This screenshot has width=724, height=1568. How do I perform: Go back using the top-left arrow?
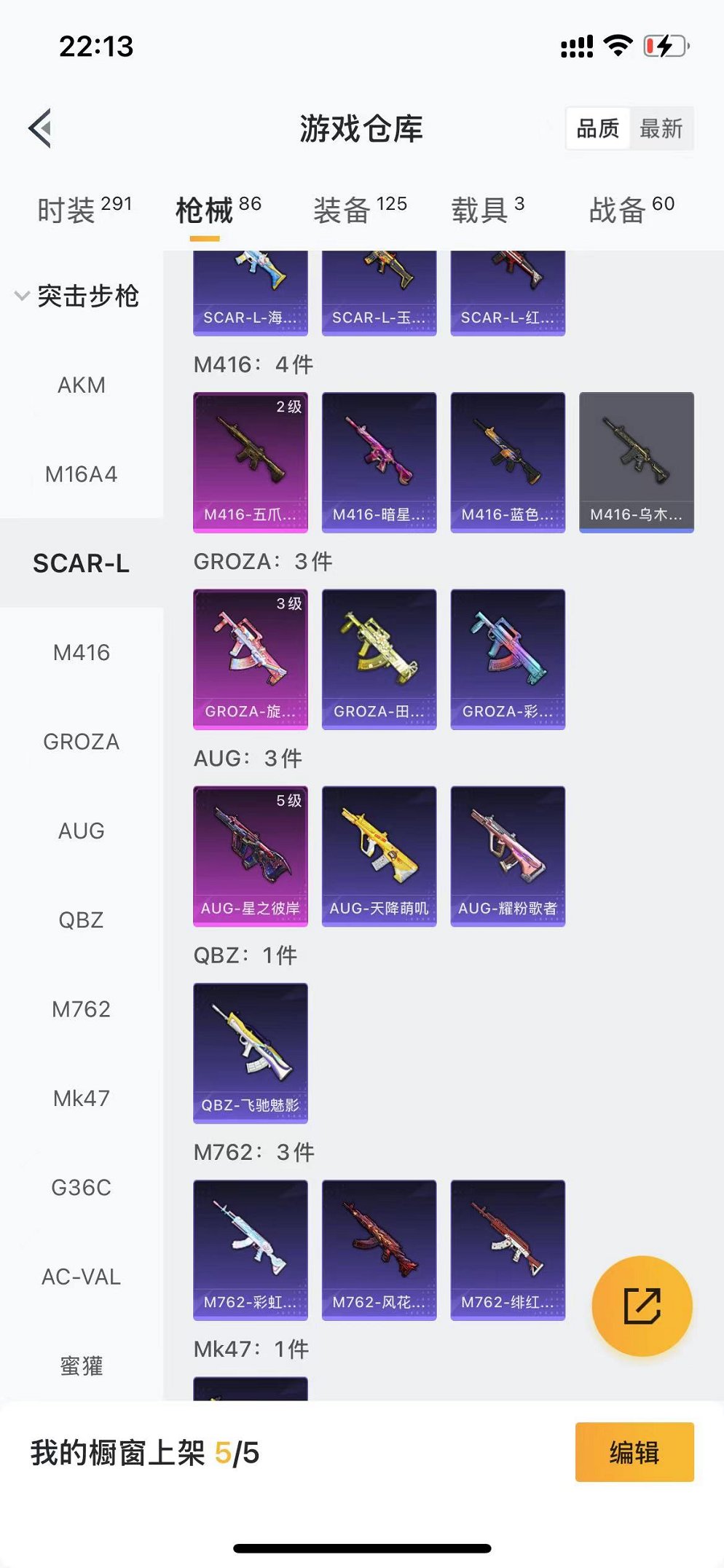tap(41, 128)
